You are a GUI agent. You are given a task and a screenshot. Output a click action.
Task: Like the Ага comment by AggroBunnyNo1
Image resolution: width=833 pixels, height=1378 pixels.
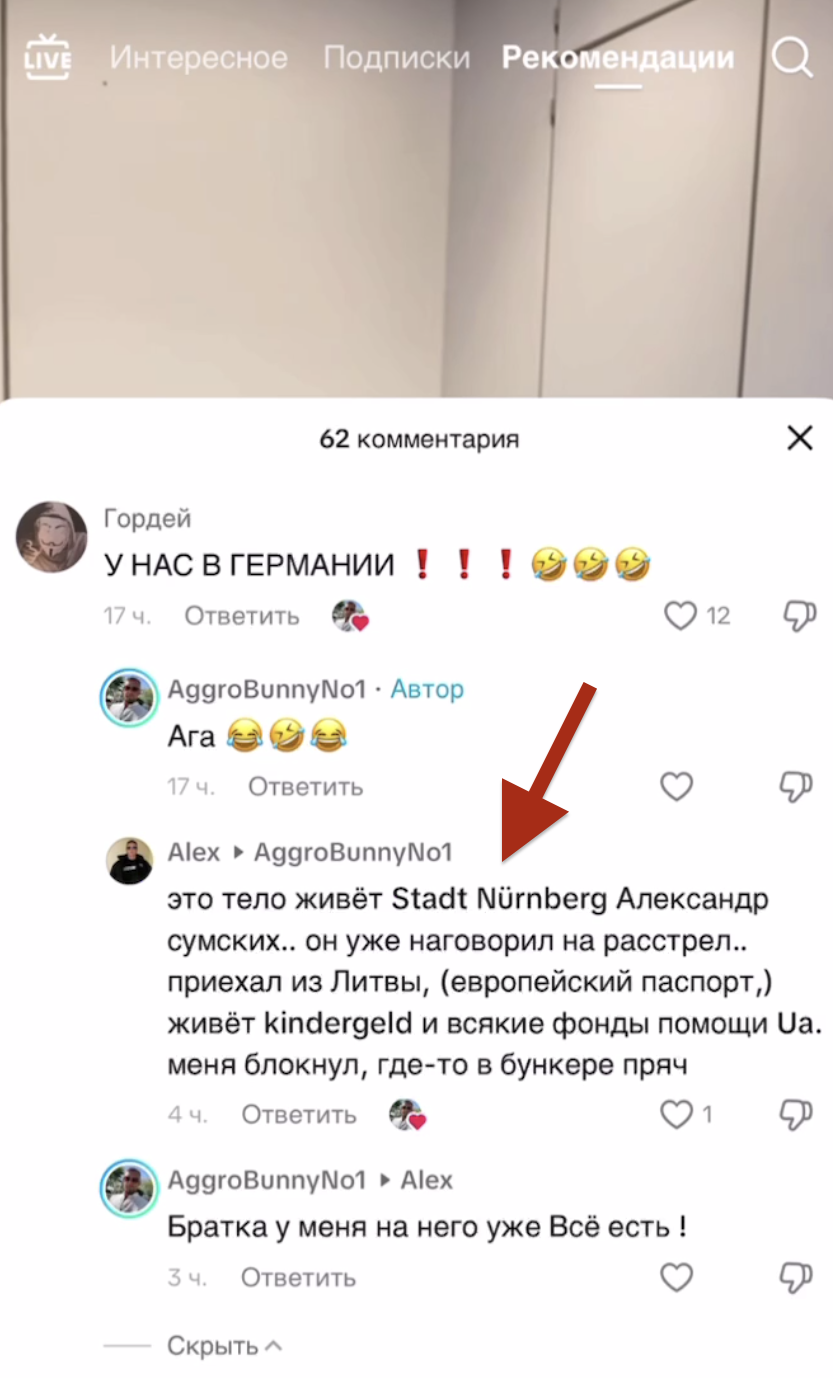tap(677, 787)
